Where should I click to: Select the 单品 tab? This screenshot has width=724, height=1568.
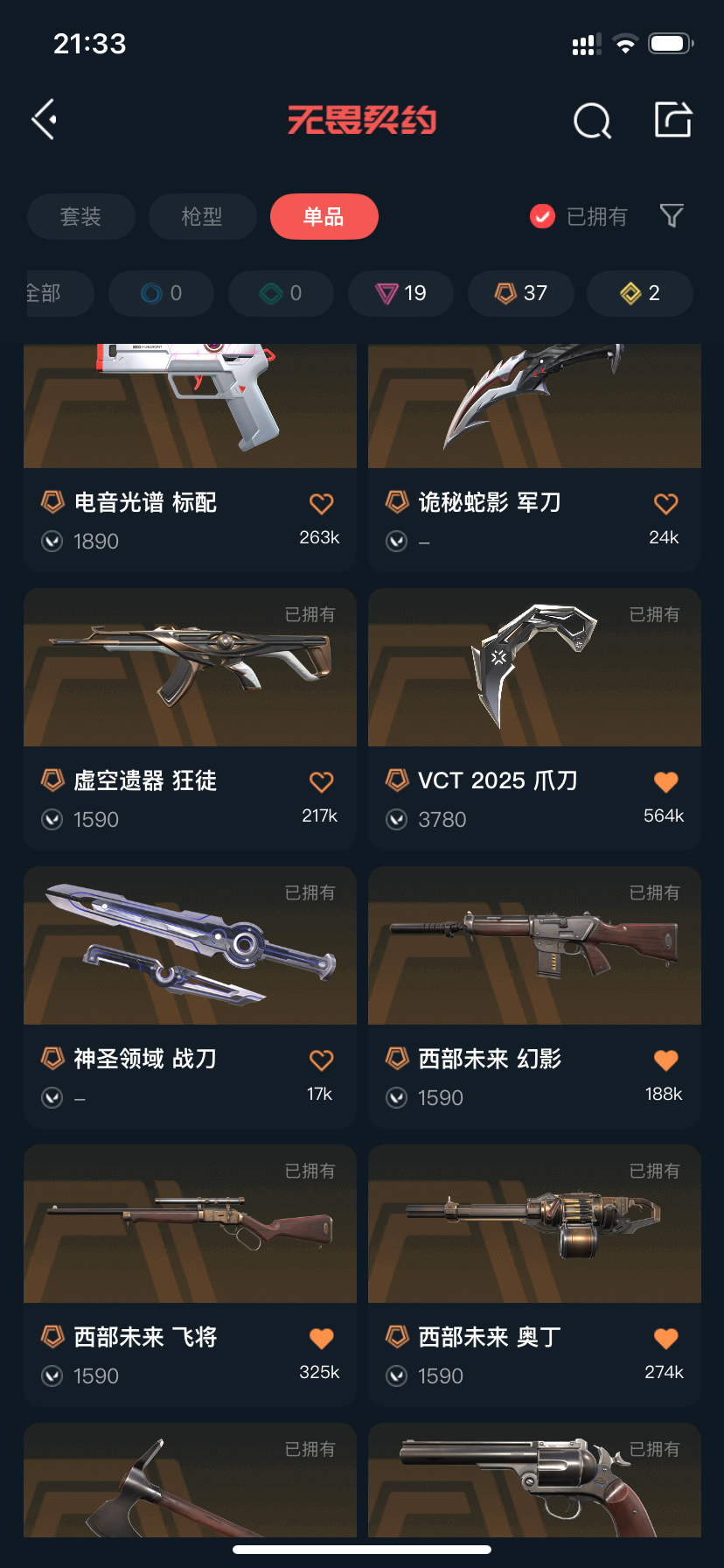[x=324, y=216]
